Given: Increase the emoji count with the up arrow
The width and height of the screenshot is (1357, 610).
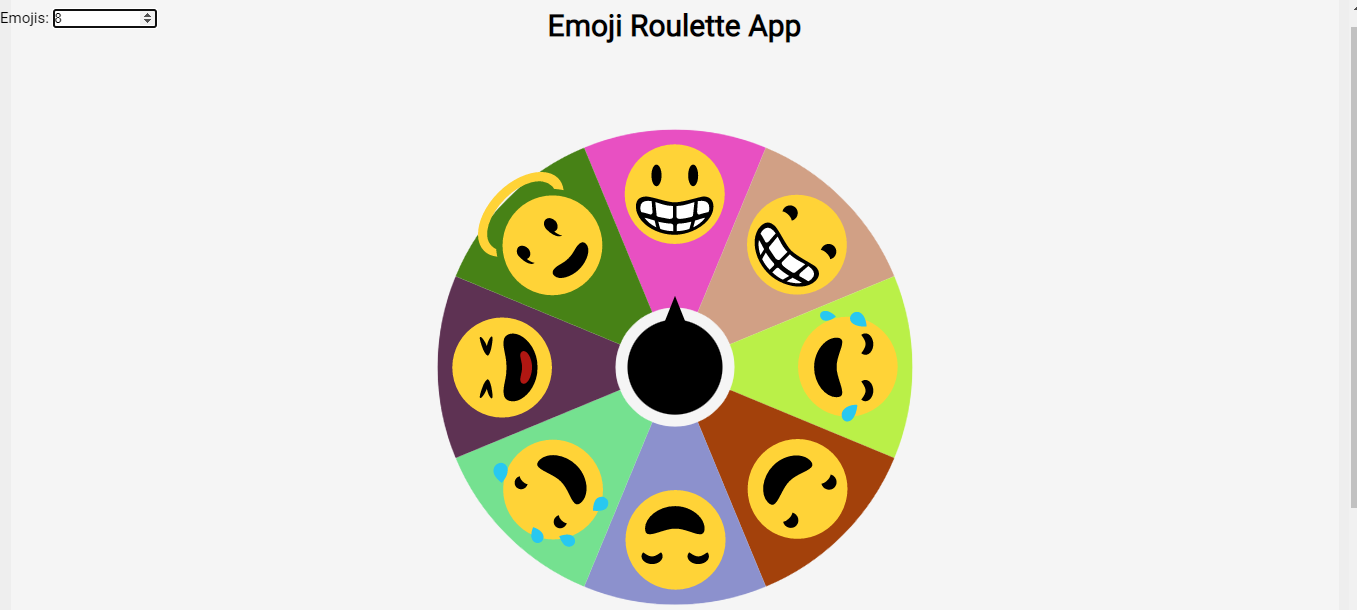Looking at the screenshot, I should pyautogui.click(x=148, y=14).
